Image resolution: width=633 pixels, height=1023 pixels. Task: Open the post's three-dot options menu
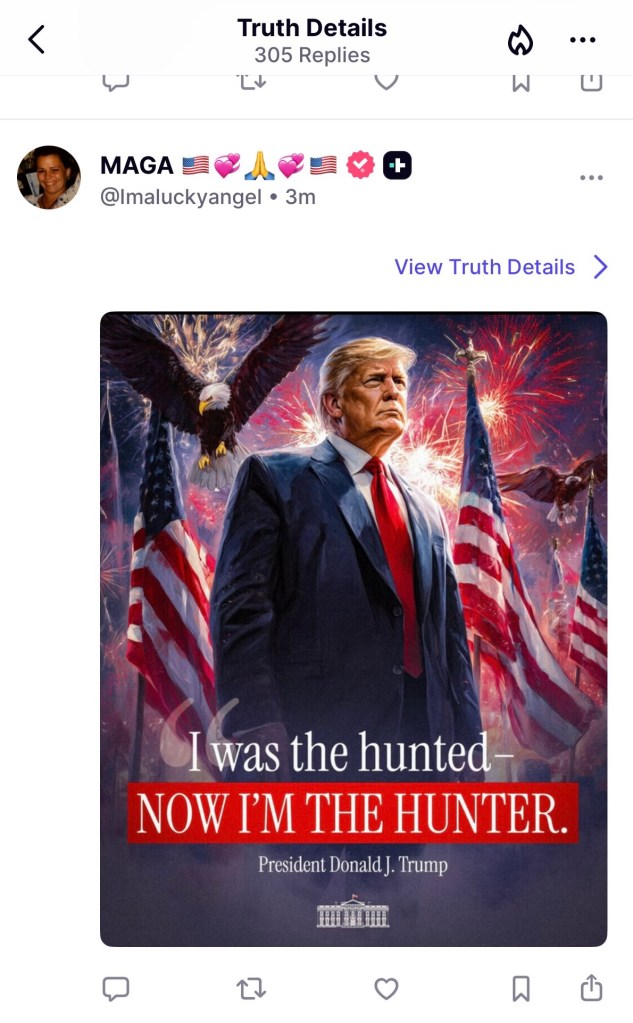pos(591,177)
